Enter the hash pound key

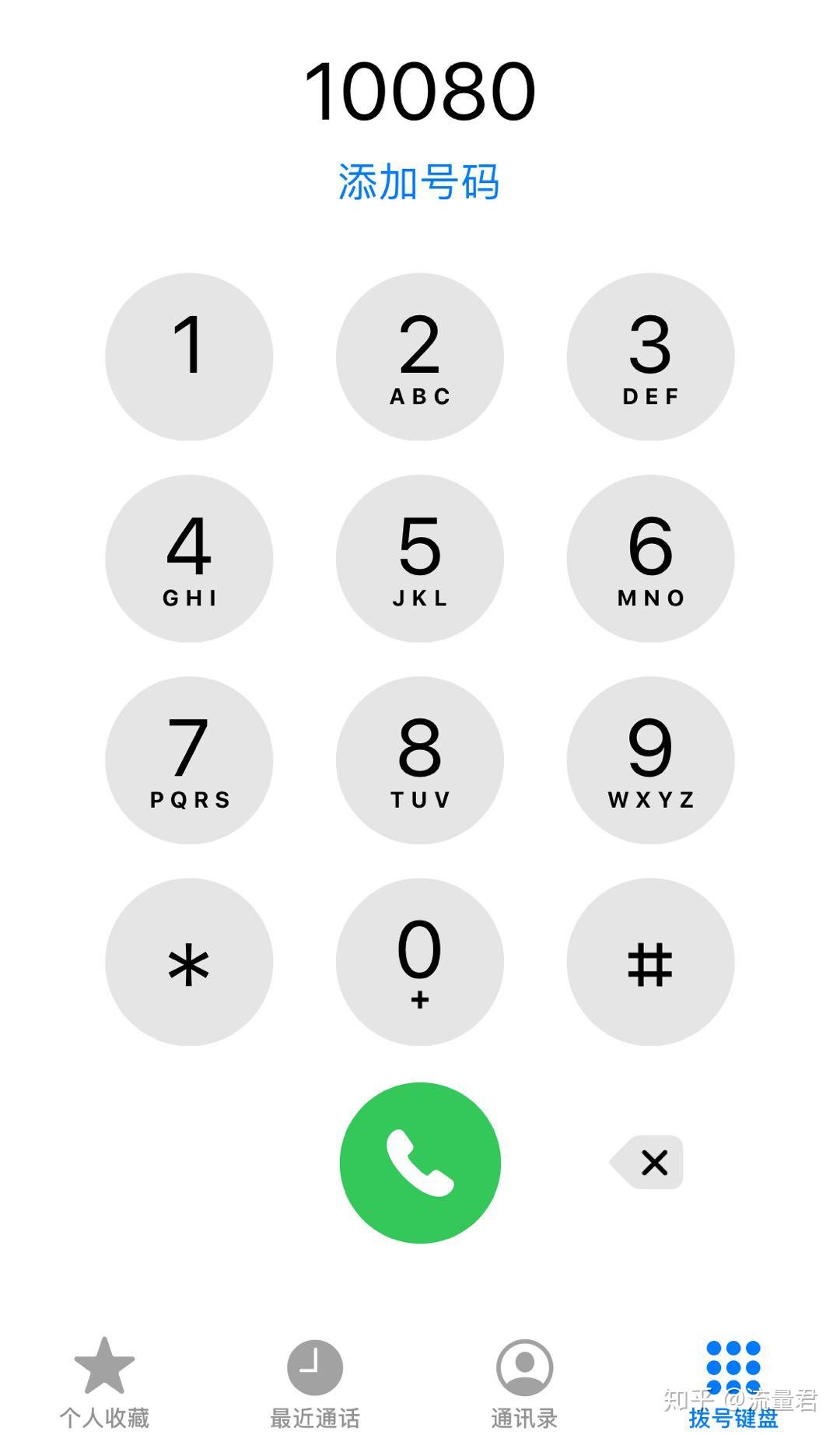click(651, 962)
